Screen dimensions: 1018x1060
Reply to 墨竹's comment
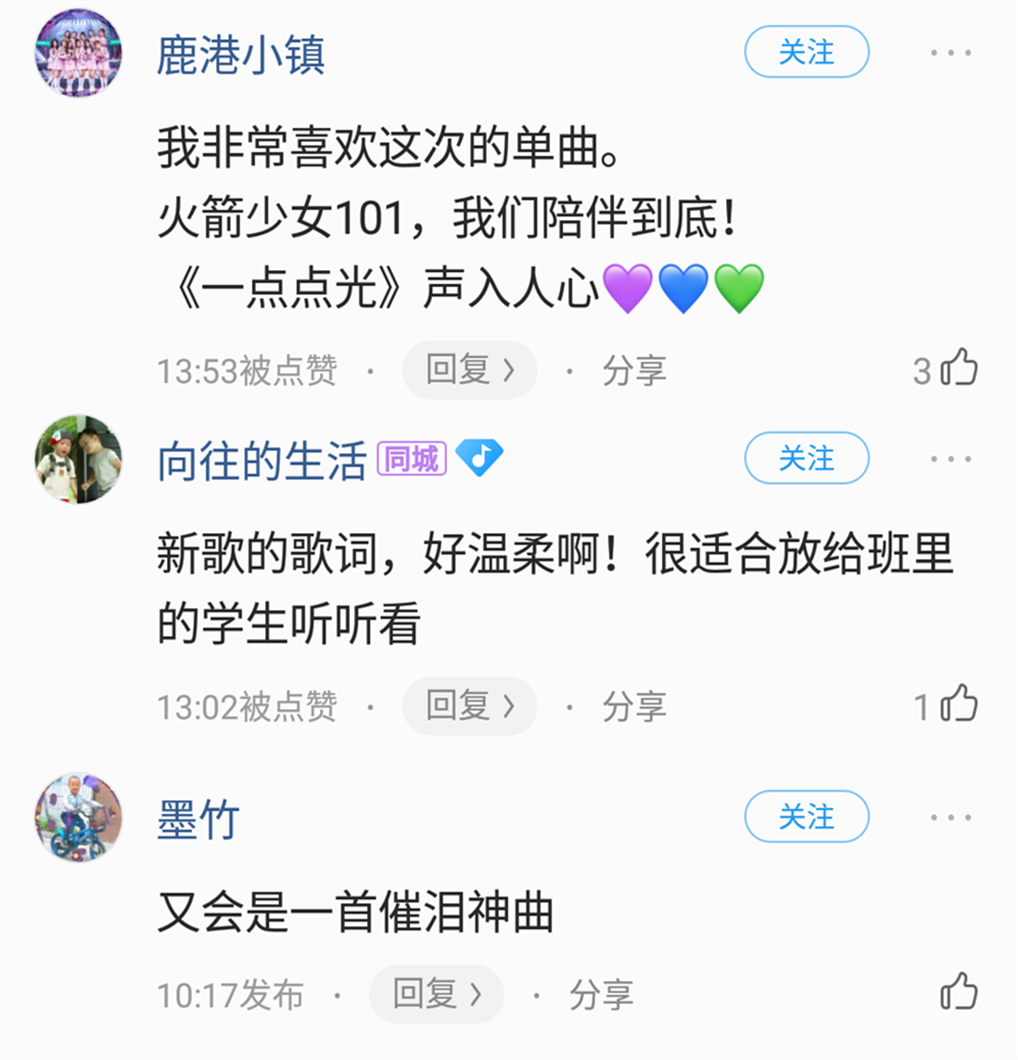436,995
